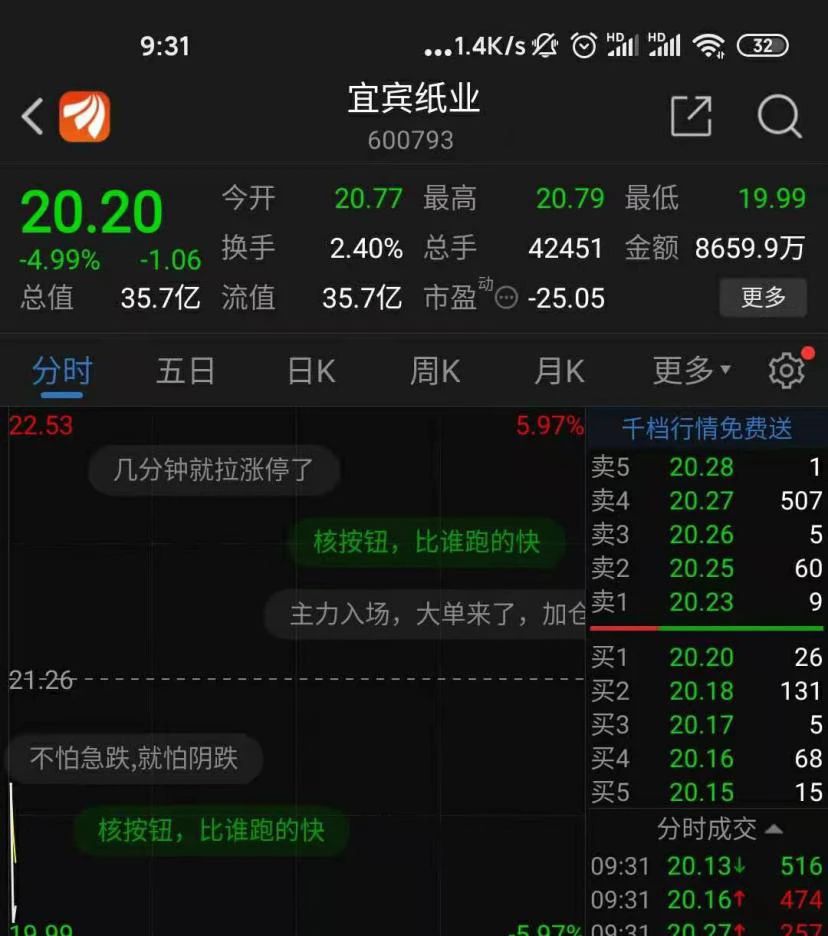Open chart settings gear
Viewport: 828px width, 936px height.
(787, 371)
